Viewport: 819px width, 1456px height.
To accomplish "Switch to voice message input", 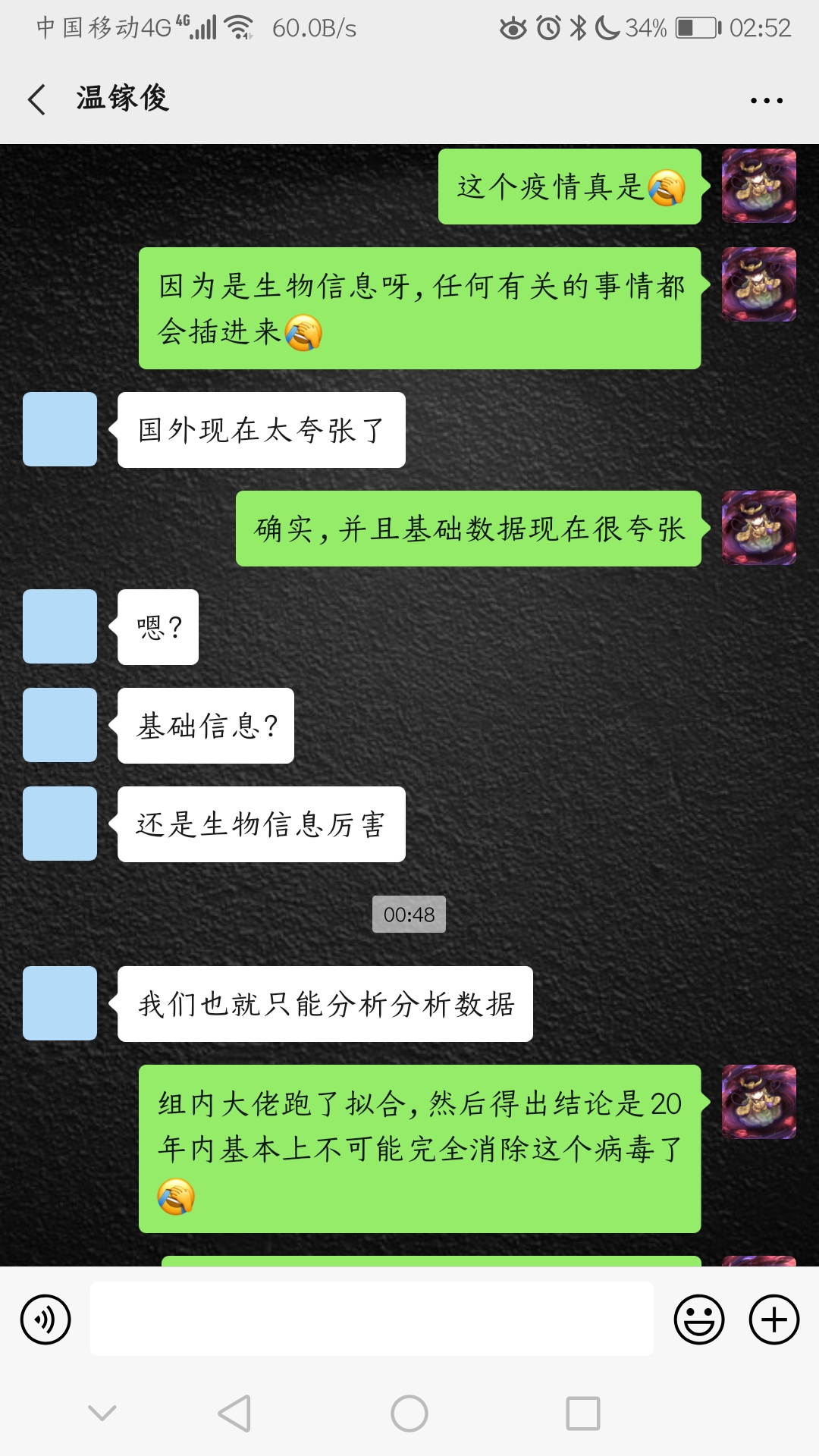I will click(x=45, y=1319).
